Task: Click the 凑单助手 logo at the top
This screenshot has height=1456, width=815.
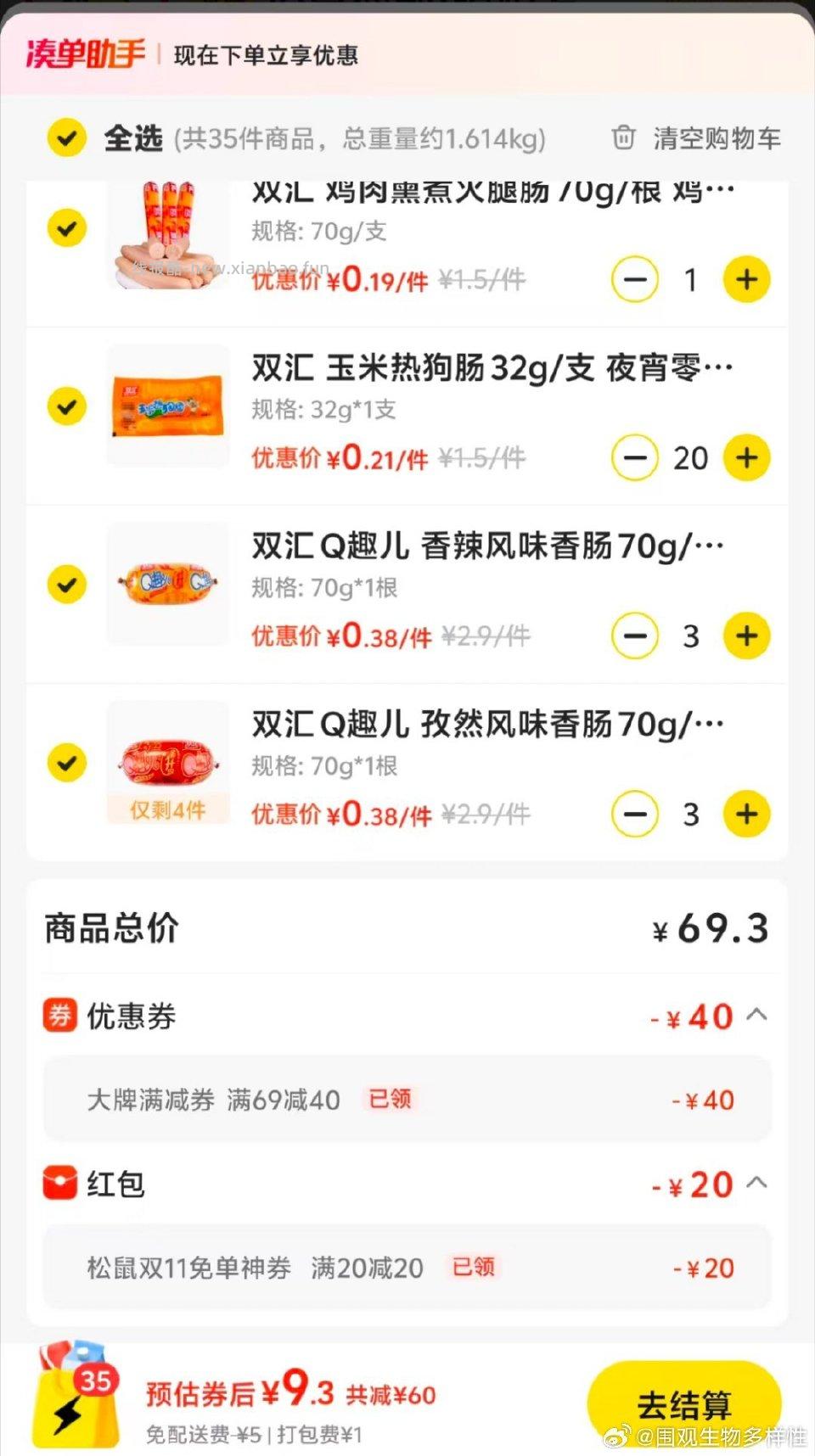Action: click(x=85, y=54)
